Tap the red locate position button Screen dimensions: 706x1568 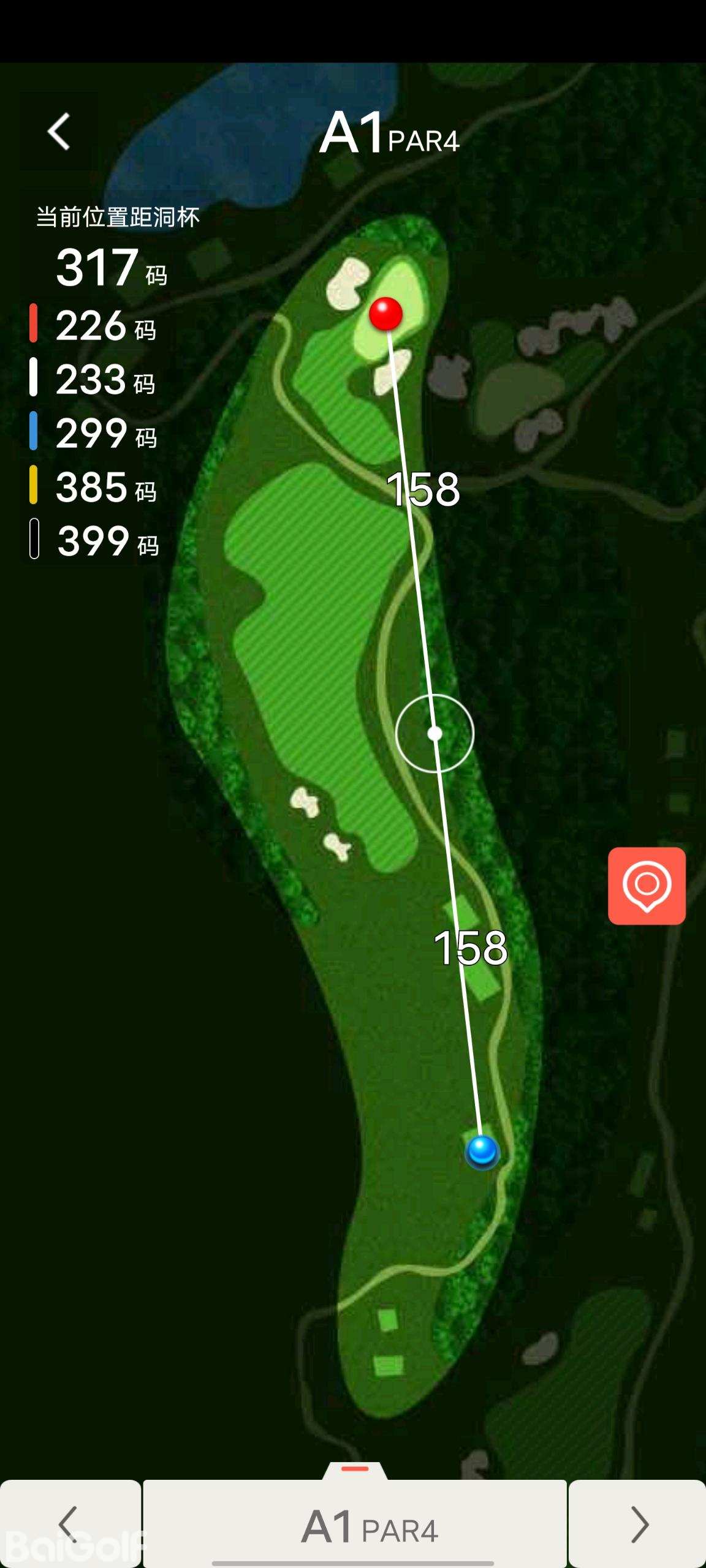647,886
